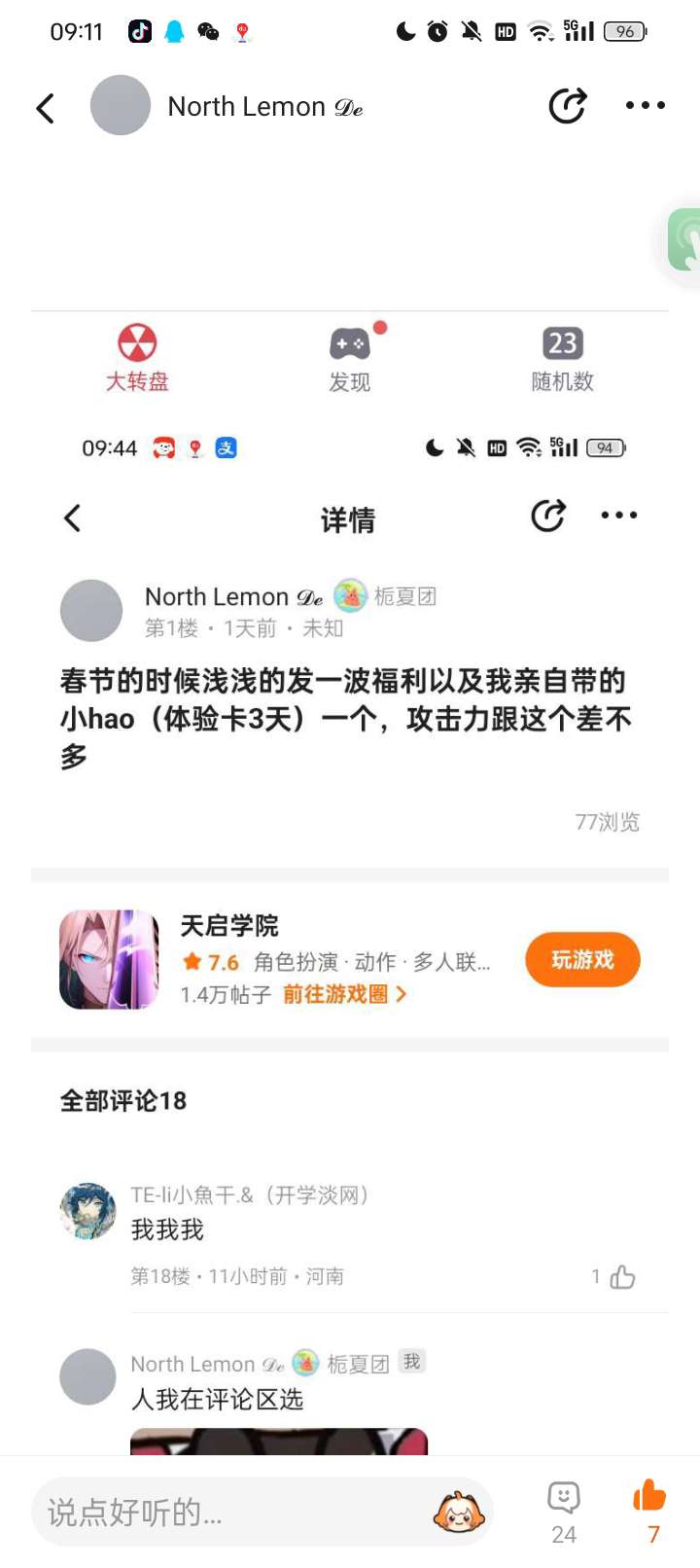700x1568 pixels.
Task: Share this post
Action: (x=567, y=105)
